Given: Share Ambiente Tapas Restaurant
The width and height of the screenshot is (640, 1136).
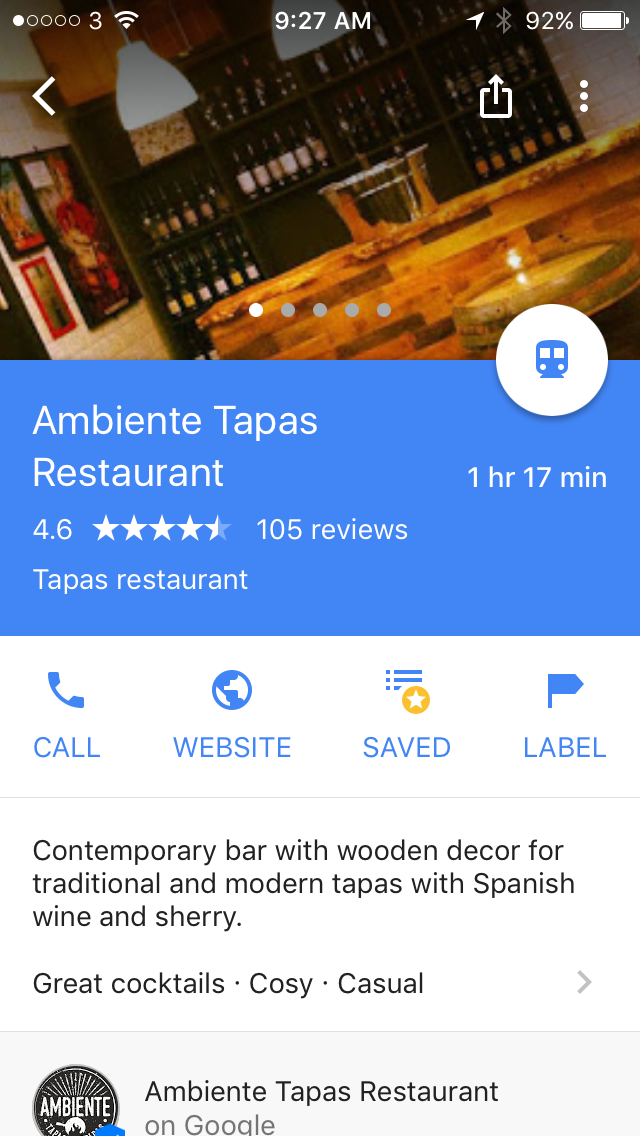Looking at the screenshot, I should pos(496,97).
